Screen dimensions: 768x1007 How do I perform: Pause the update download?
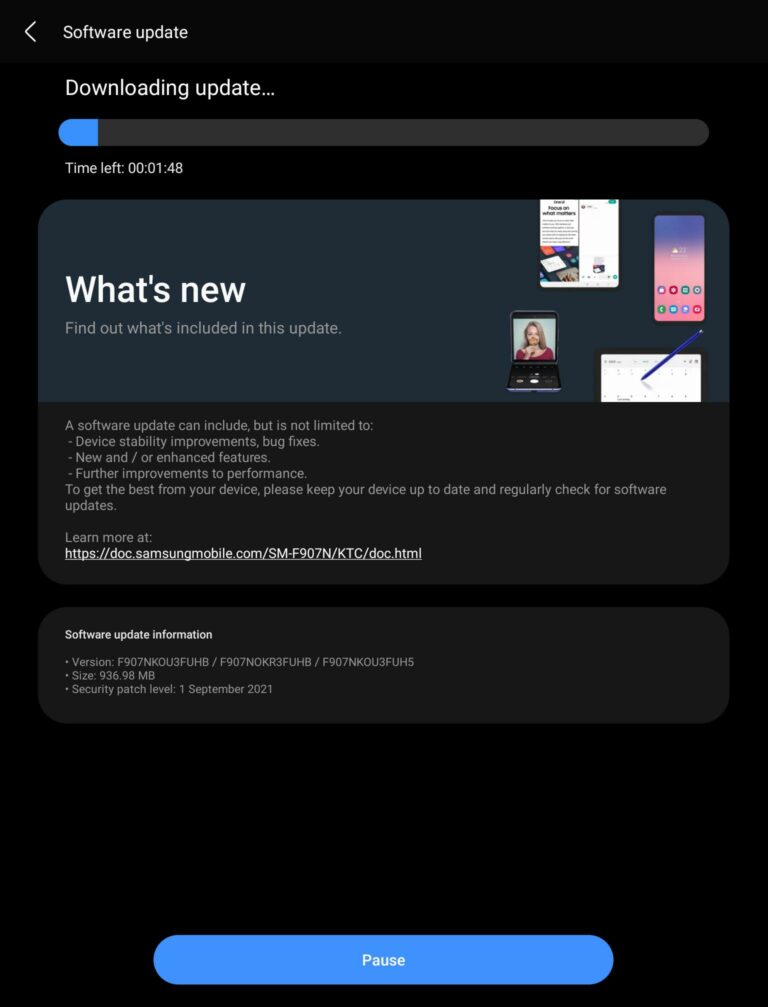(x=383, y=960)
